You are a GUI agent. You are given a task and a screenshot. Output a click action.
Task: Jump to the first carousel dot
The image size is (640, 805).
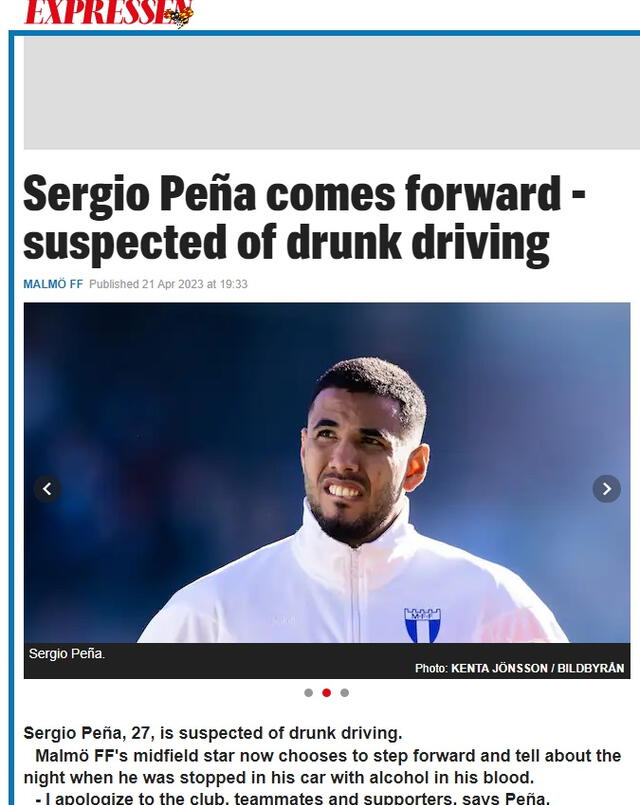308,692
